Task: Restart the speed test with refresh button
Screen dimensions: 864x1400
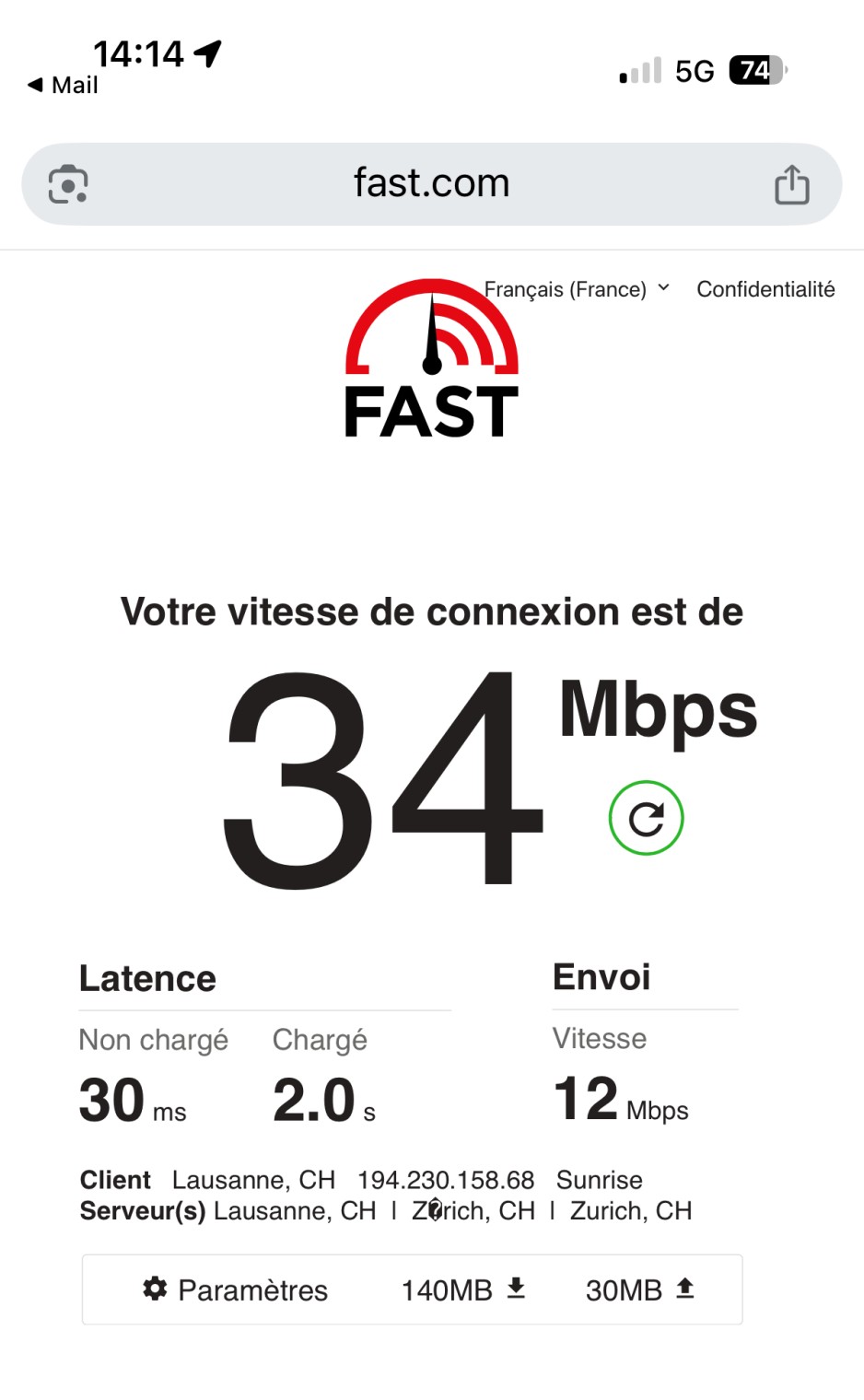Action: tap(646, 818)
